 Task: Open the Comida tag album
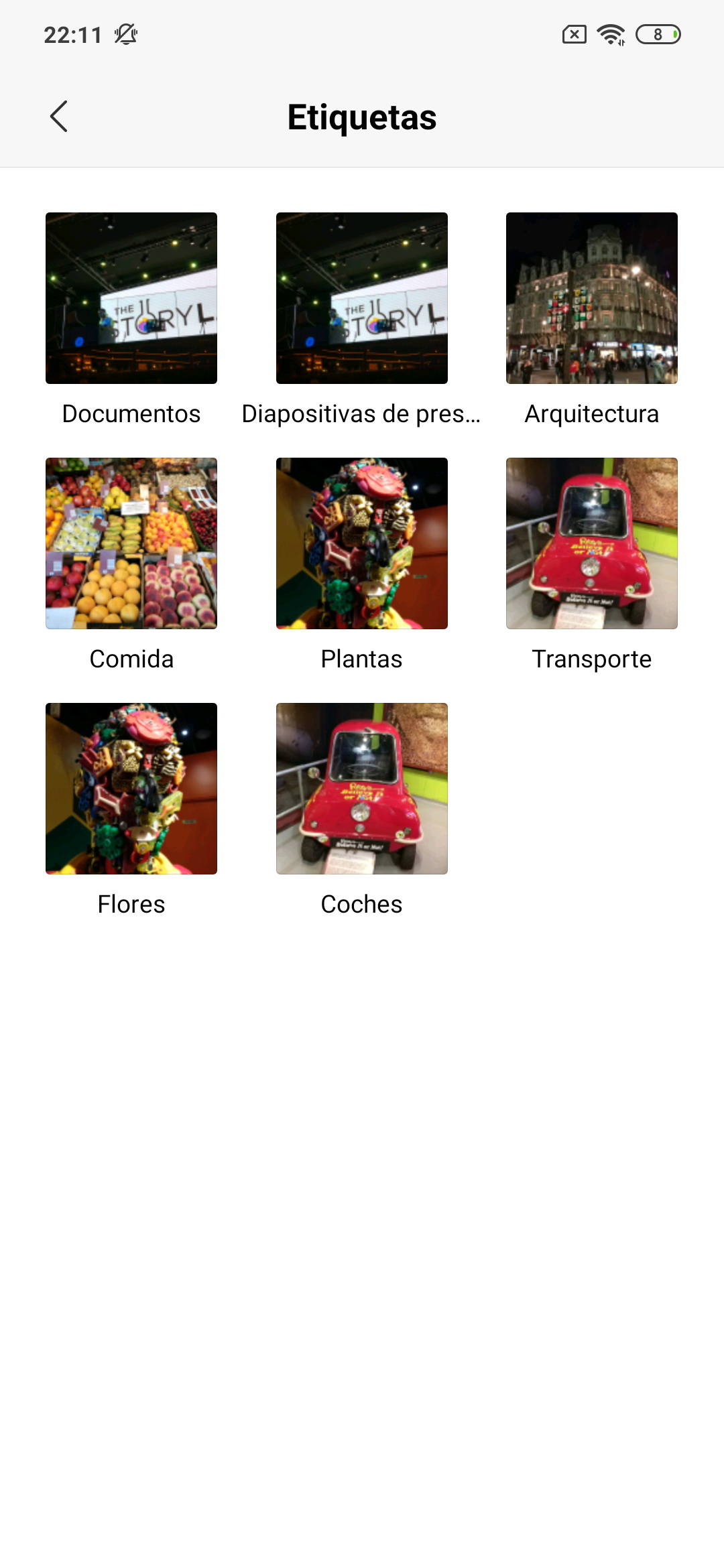131,543
